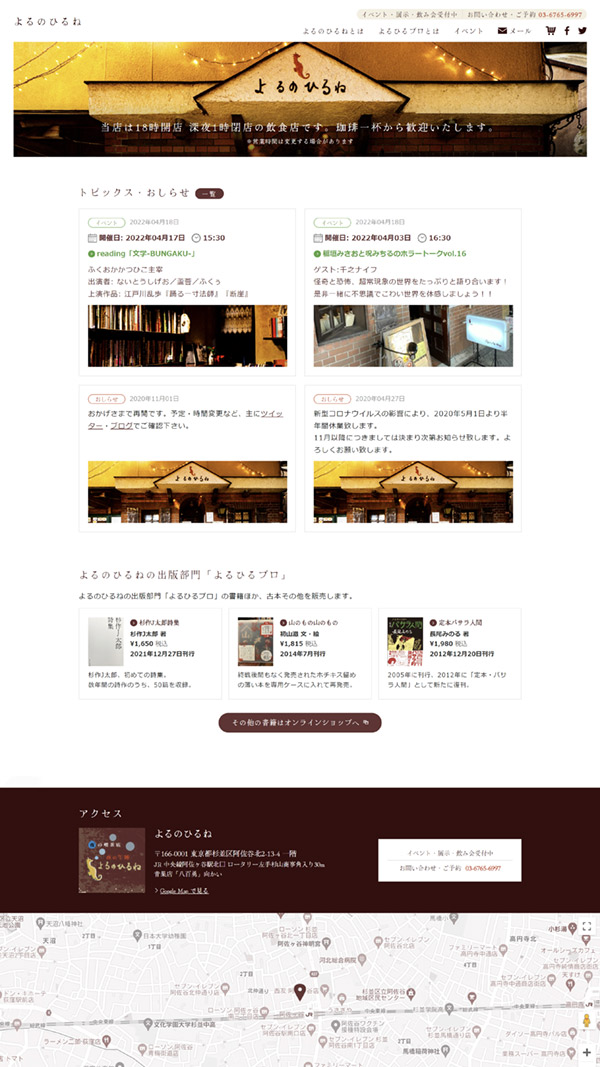Open the Google Map で見る link
The image size is (600, 1067).
click(x=183, y=890)
